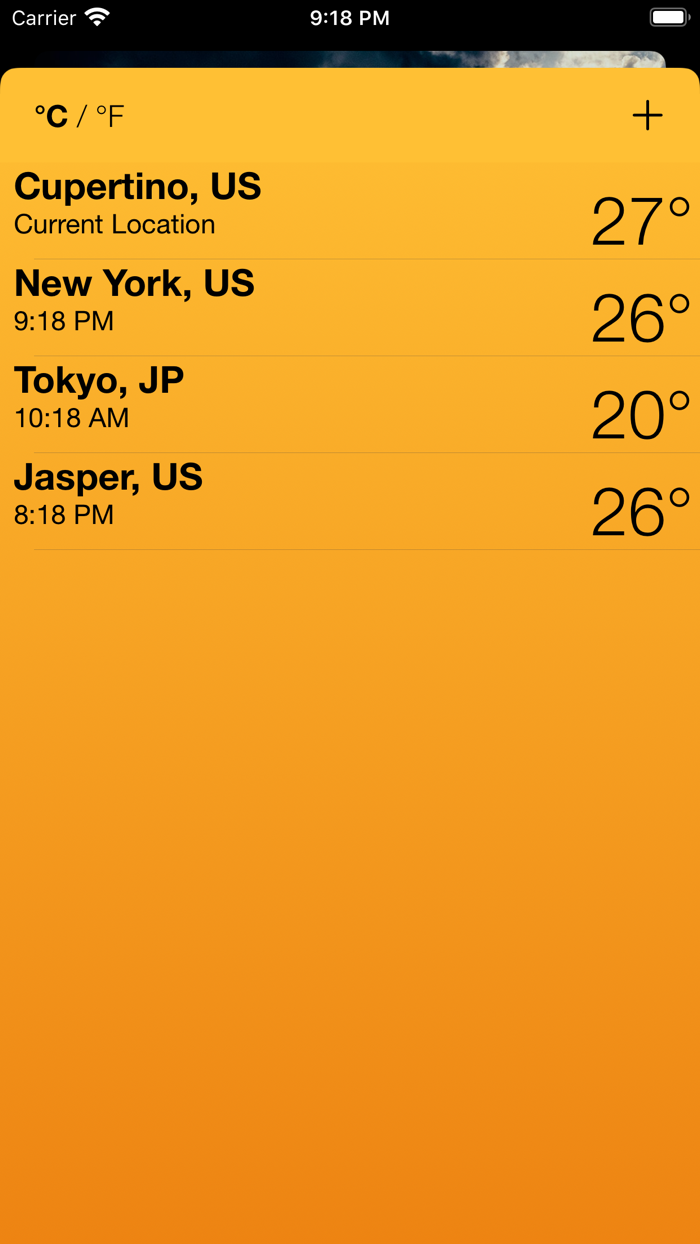Screen dimensions: 700x1244
Task: Open New York, US weather details
Action: click(x=350, y=308)
